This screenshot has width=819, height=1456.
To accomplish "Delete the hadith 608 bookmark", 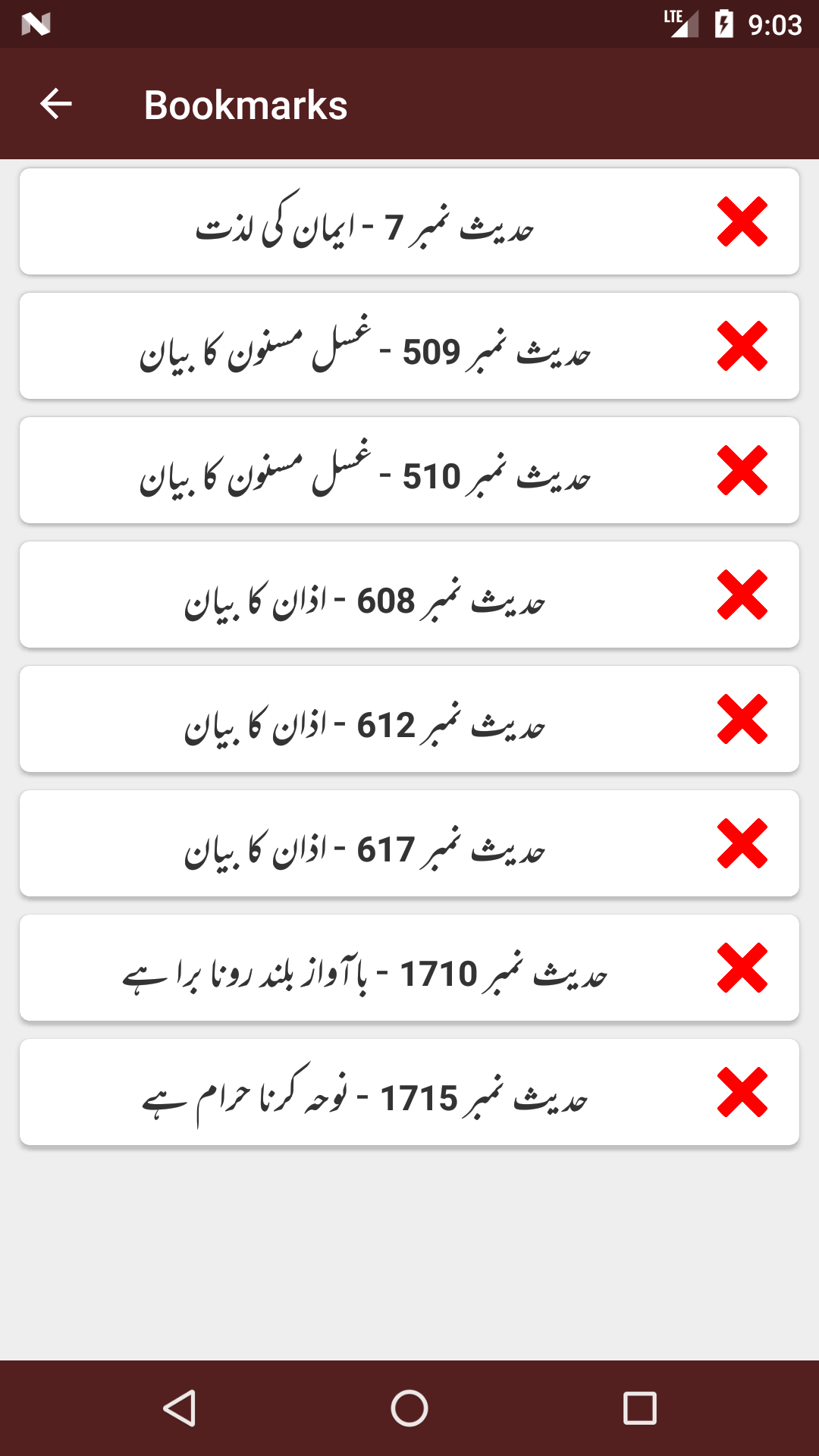I will click(x=742, y=595).
